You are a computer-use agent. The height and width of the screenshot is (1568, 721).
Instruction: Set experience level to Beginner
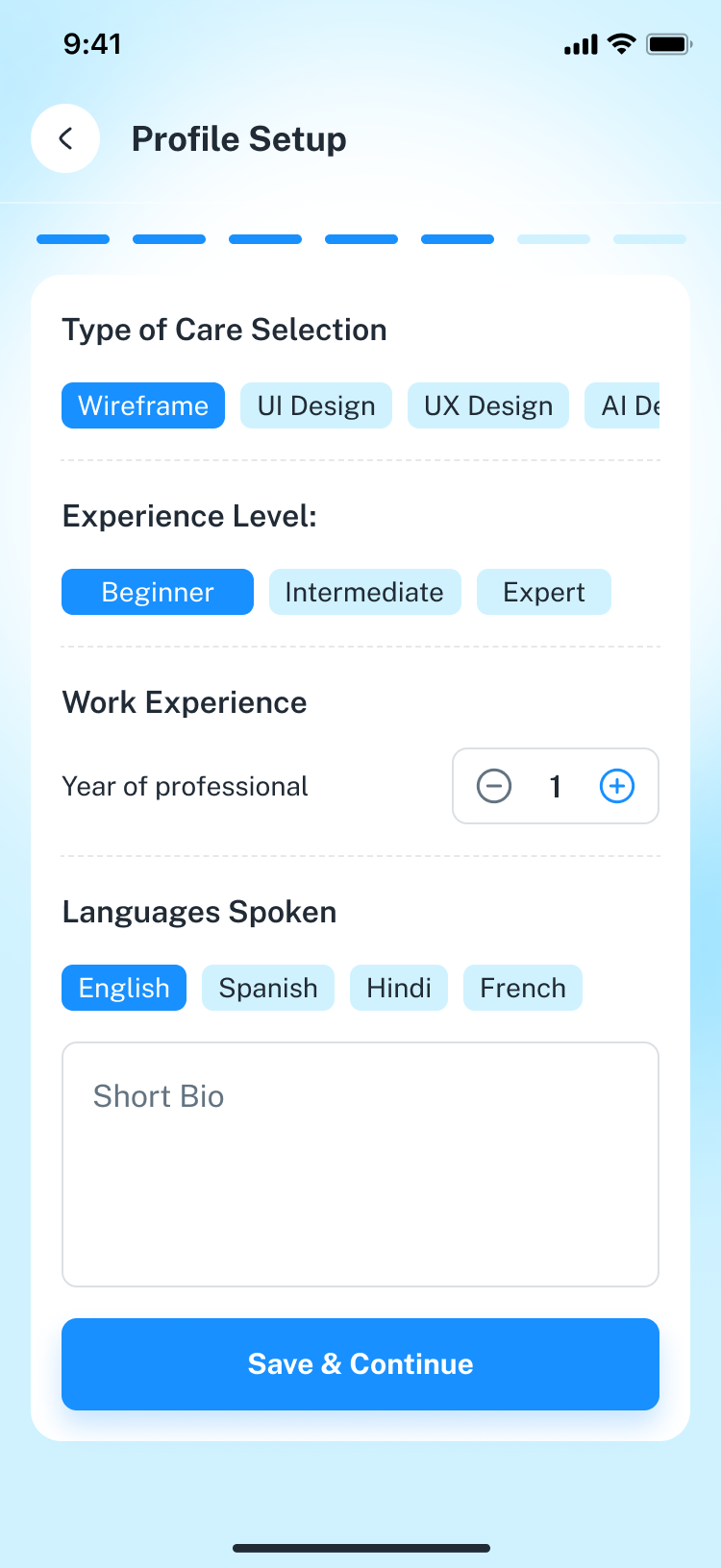[x=158, y=592]
